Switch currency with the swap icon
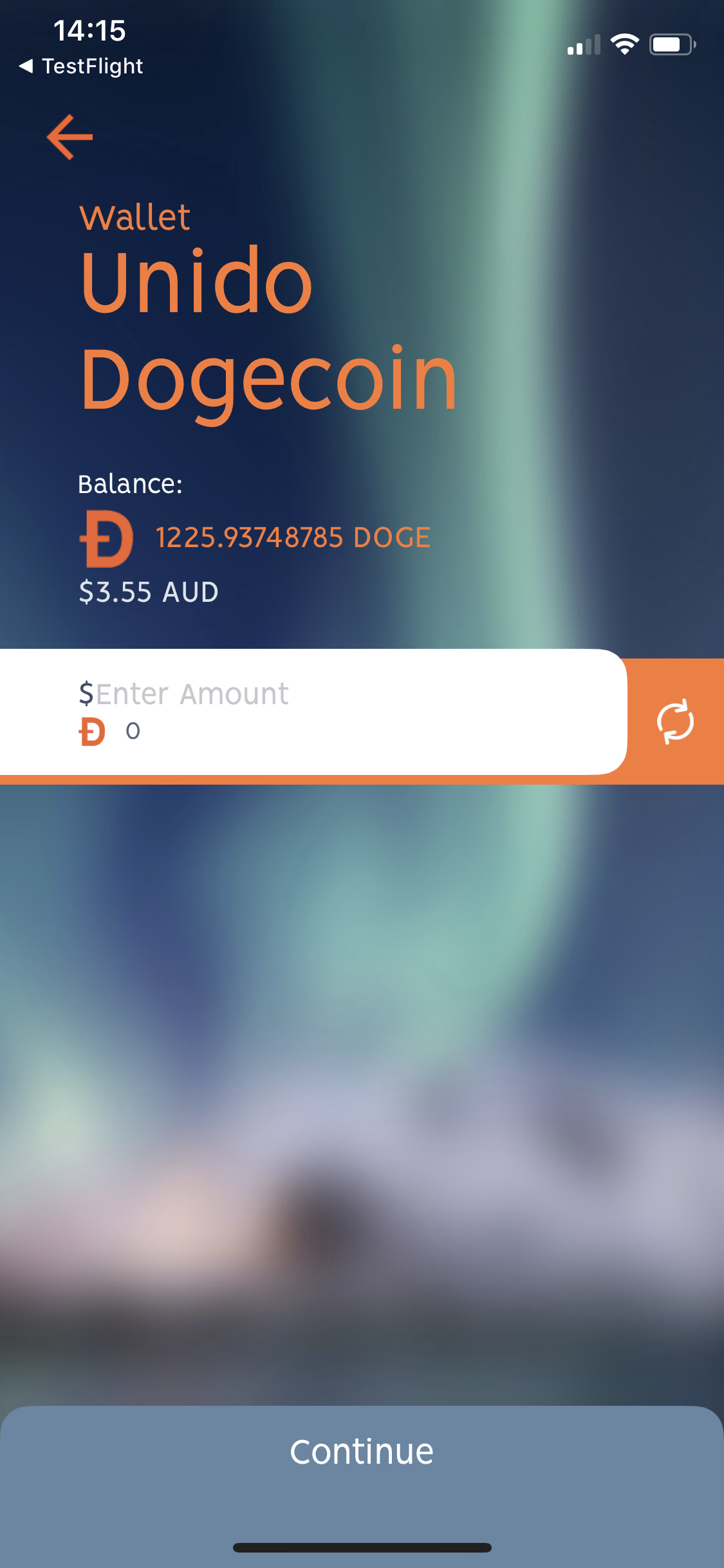Viewport: 724px width, 1568px height. 674,721
